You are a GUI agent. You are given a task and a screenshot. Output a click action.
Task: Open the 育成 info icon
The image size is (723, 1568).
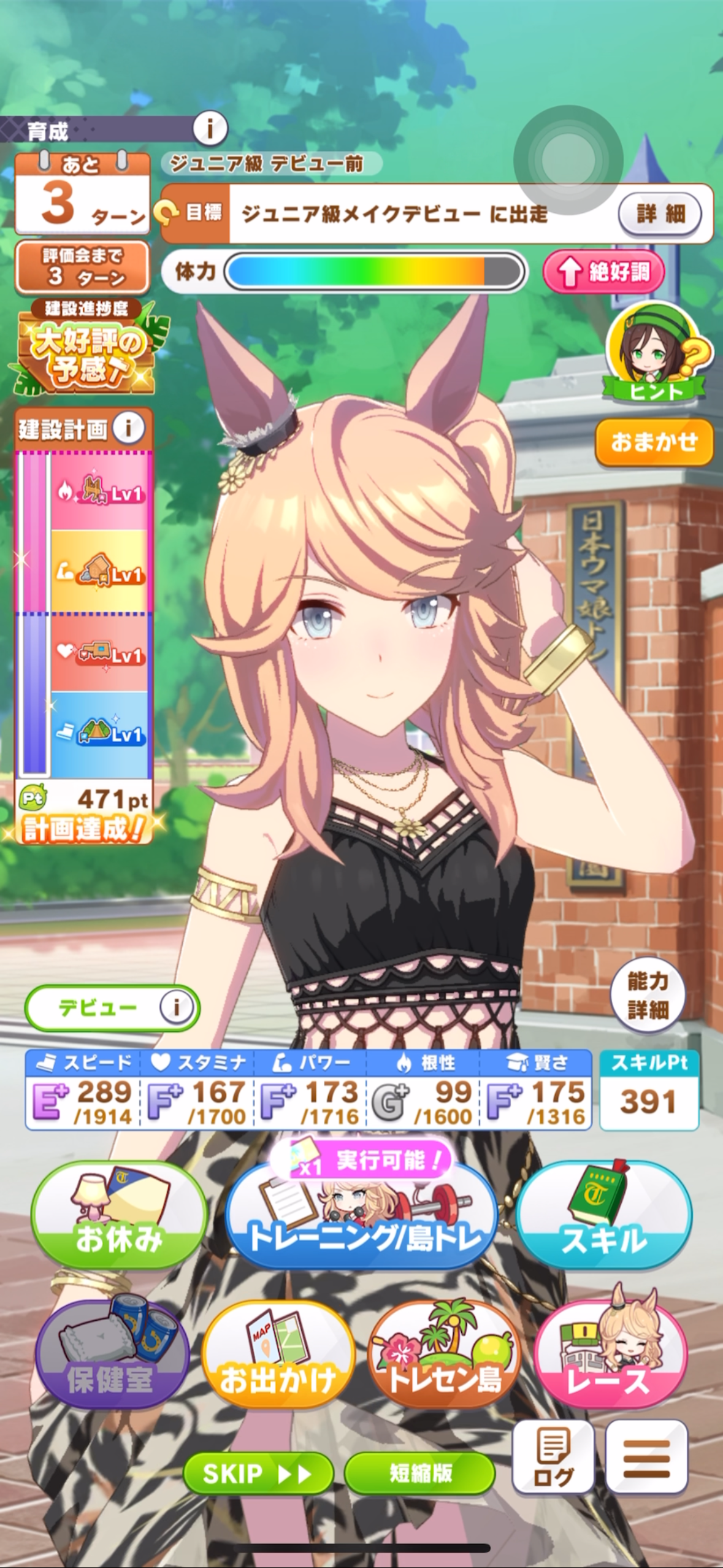(x=210, y=129)
